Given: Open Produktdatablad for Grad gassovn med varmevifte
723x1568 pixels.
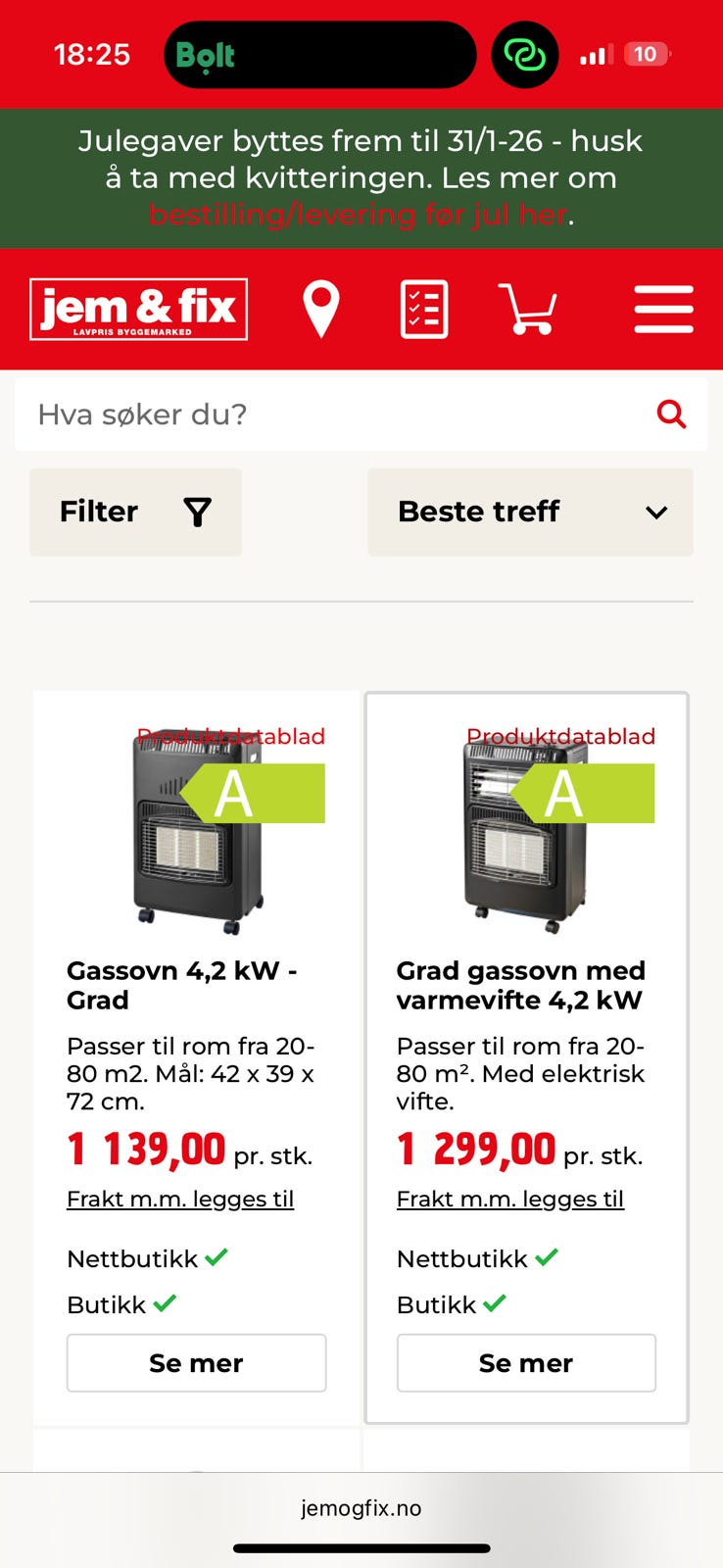Looking at the screenshot, I should (561, 735).
